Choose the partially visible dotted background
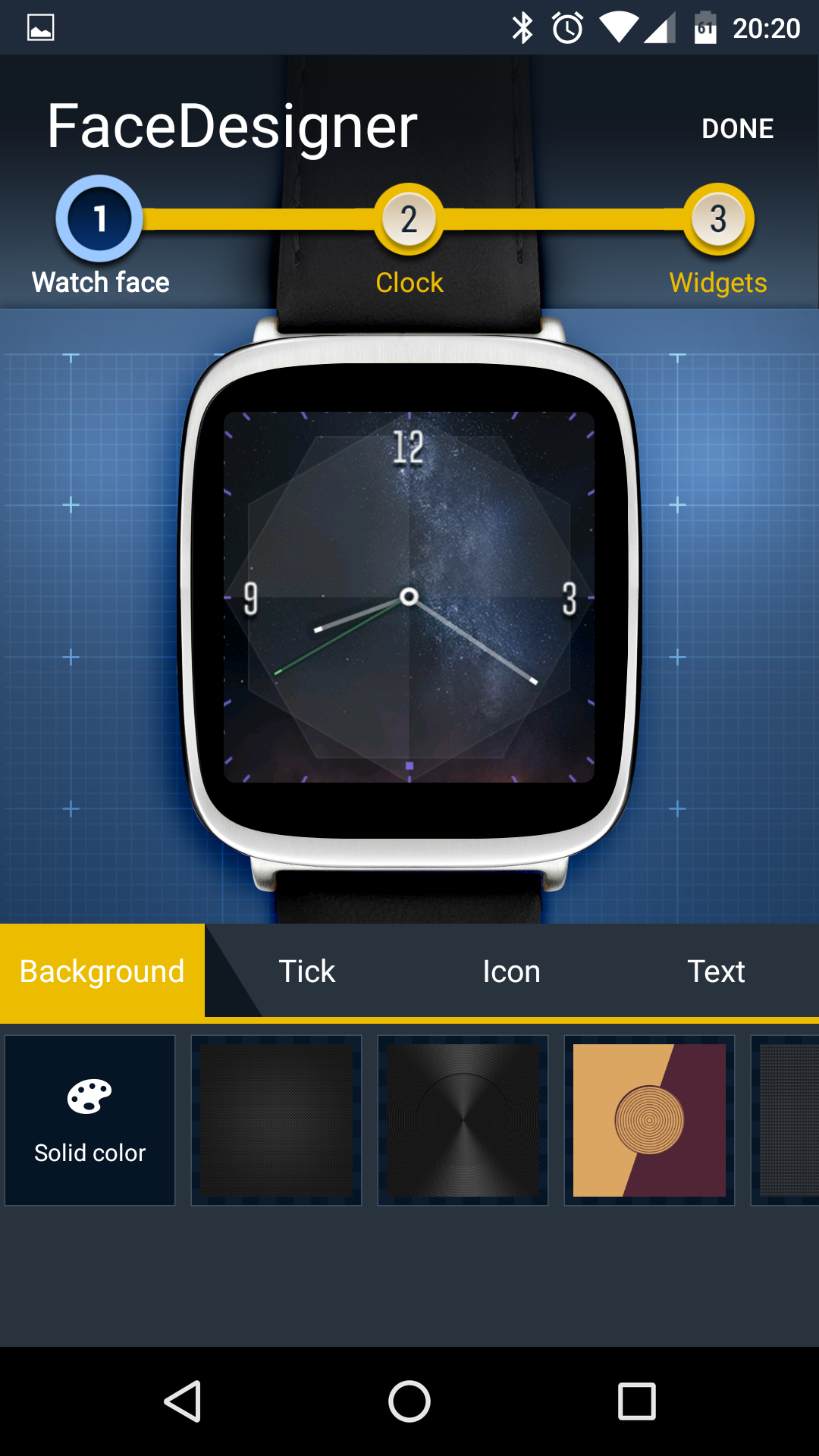The height and width of the screenshot is (1456, 819). [x=786, y=1120]
